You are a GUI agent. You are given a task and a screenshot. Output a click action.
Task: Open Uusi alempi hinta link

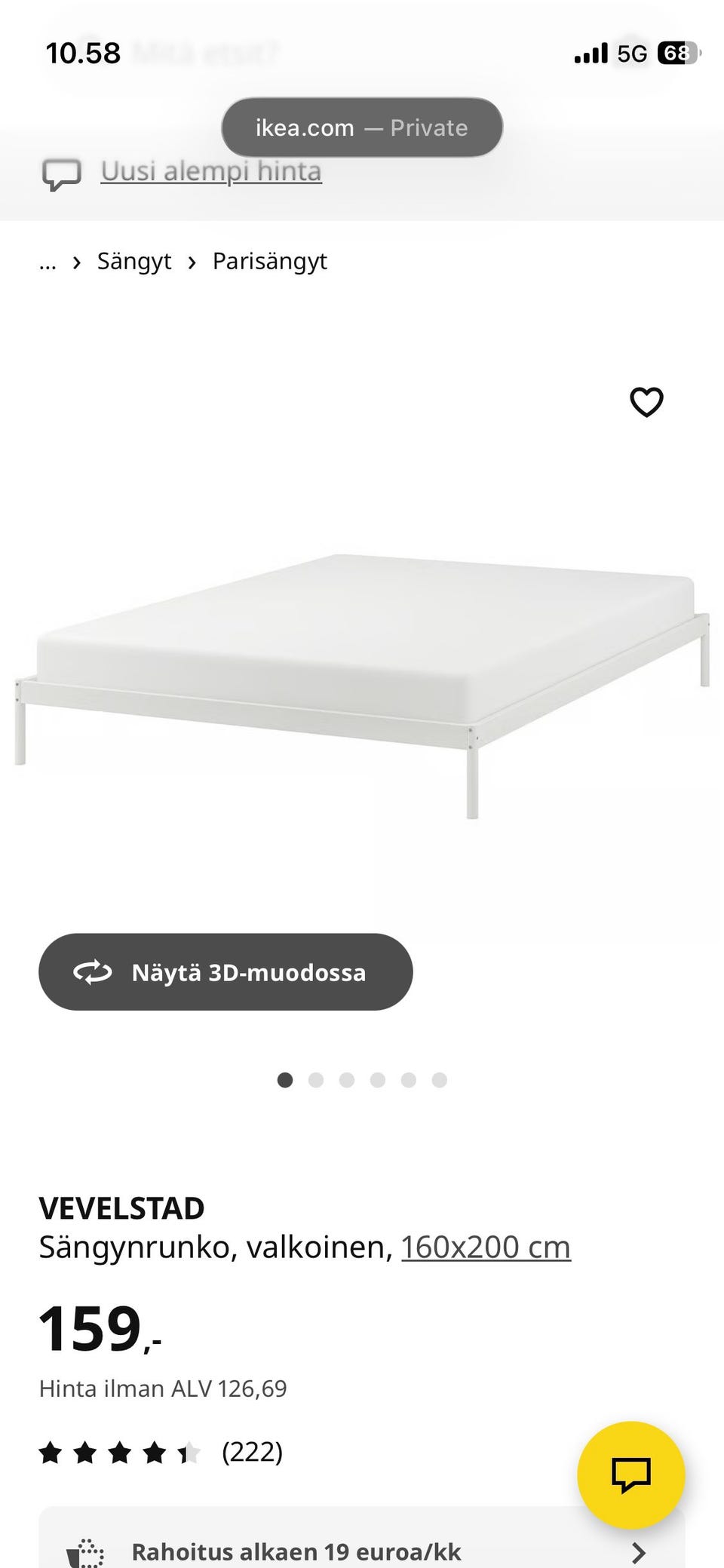tap(210, 172)
